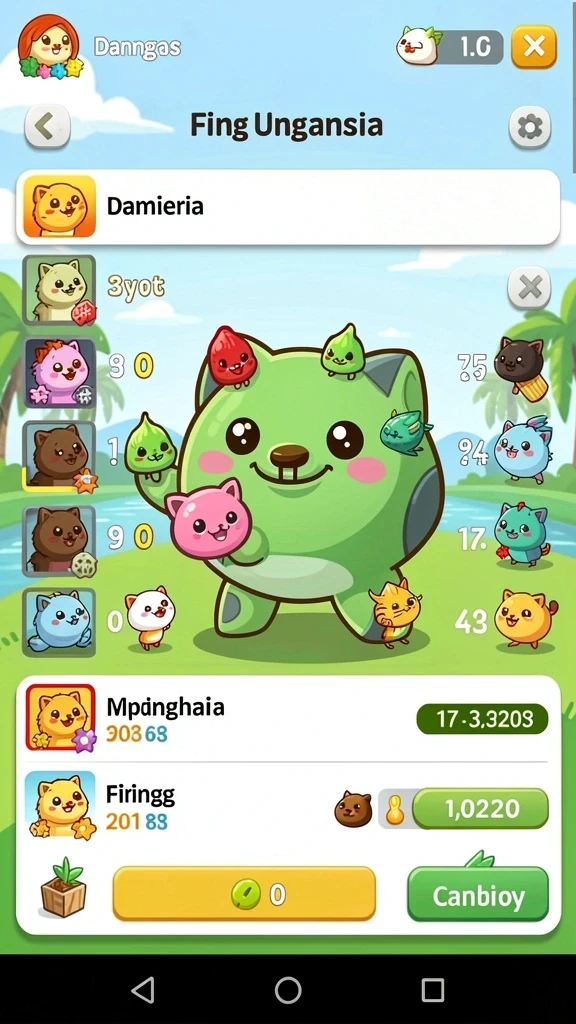Dismiss using the gray X button
The height and width of the screenshot is (1024, 576).
529,287
